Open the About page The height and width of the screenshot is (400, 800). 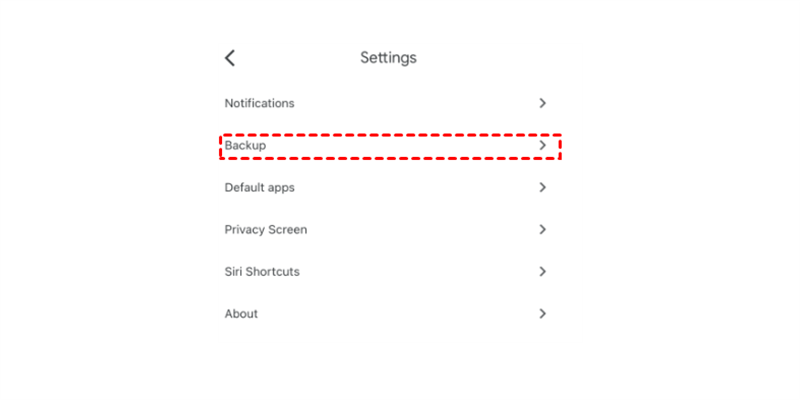click(x=242, y=313)
